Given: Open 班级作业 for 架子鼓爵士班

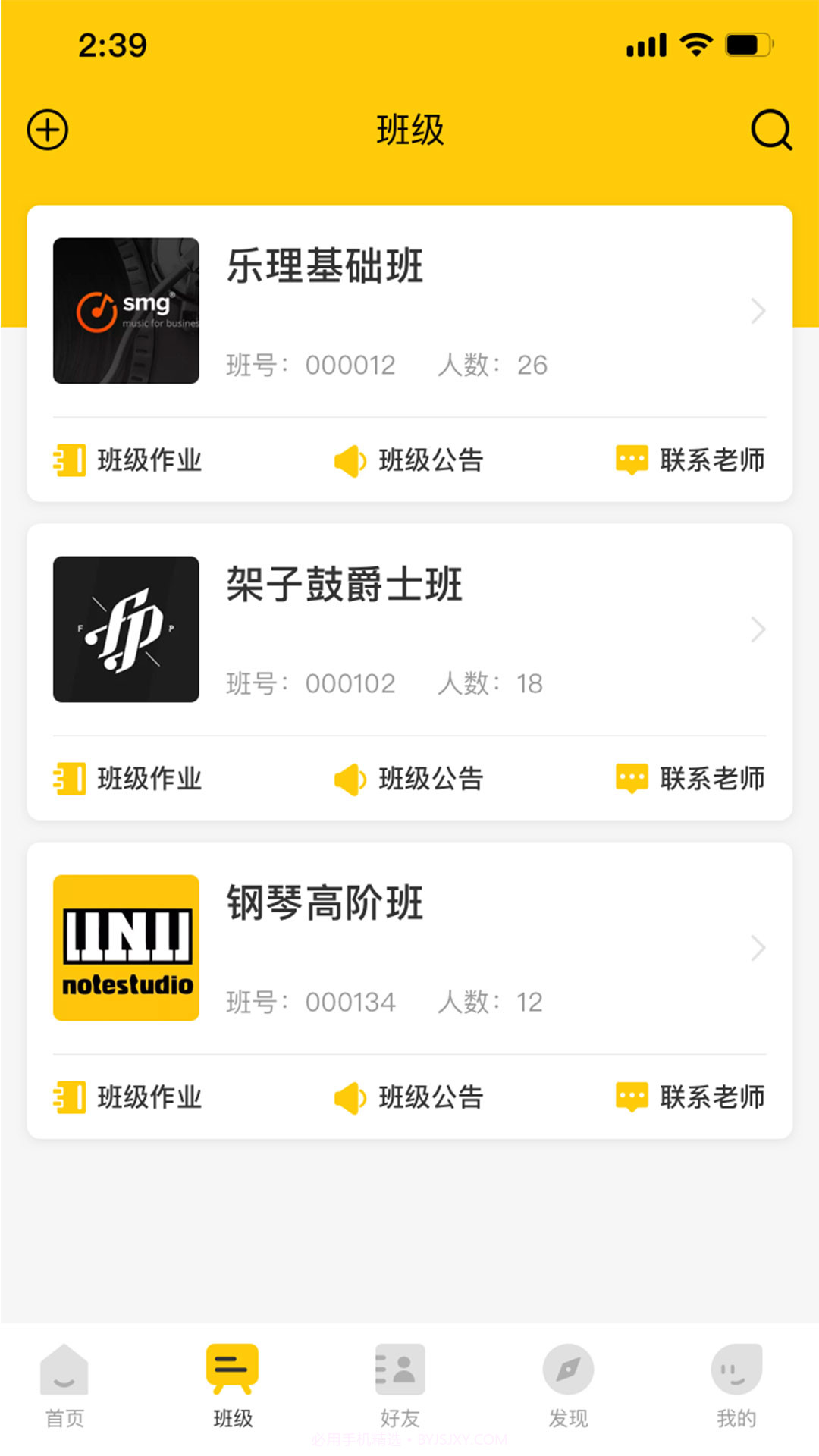Looking at the screenshot, I should point(126,778).
